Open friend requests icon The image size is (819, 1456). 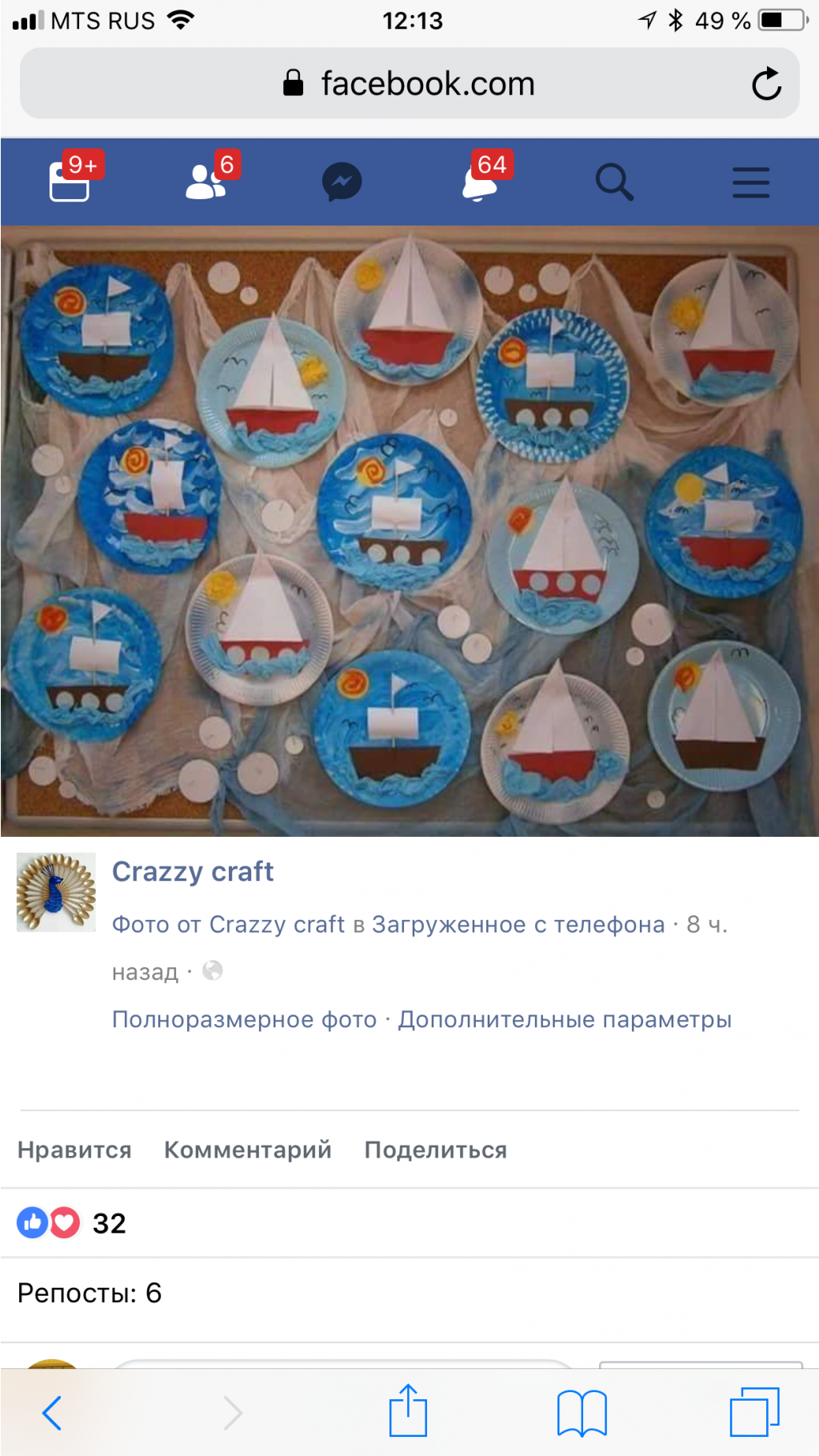click(206, 182)
